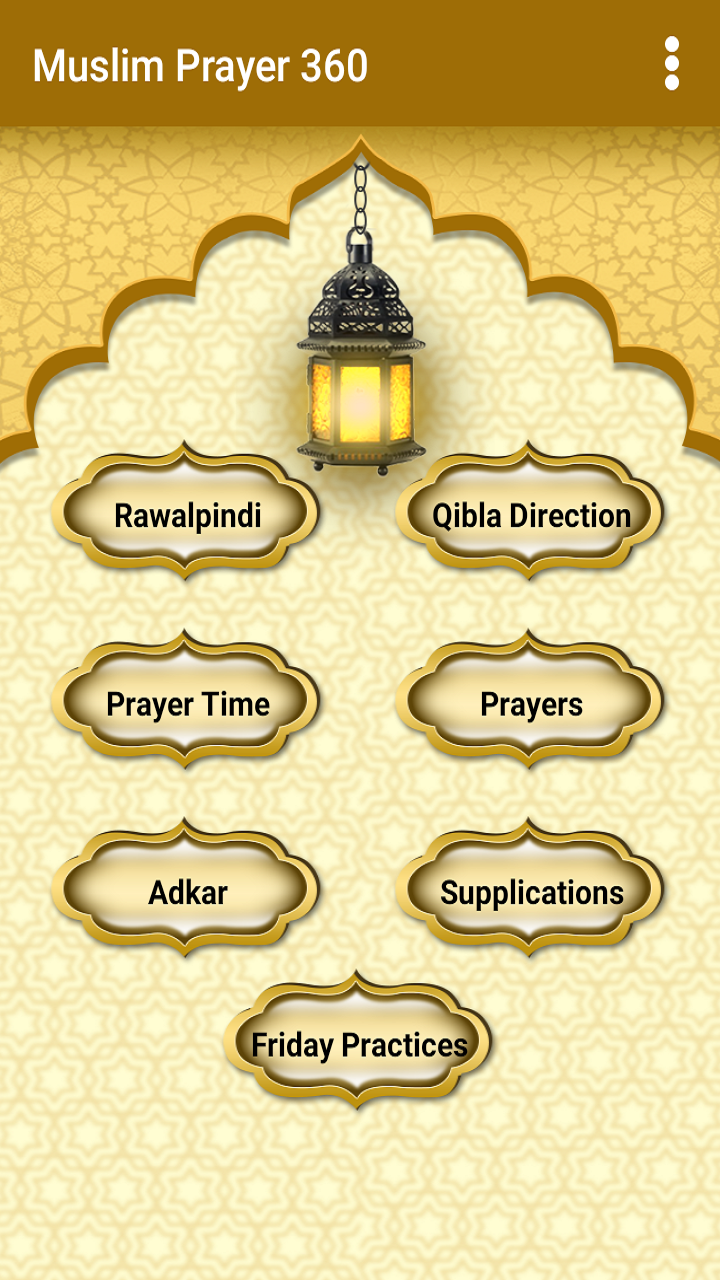
Task: Tap the Rawalpindi location button
Action: click(x=186, y=515)
